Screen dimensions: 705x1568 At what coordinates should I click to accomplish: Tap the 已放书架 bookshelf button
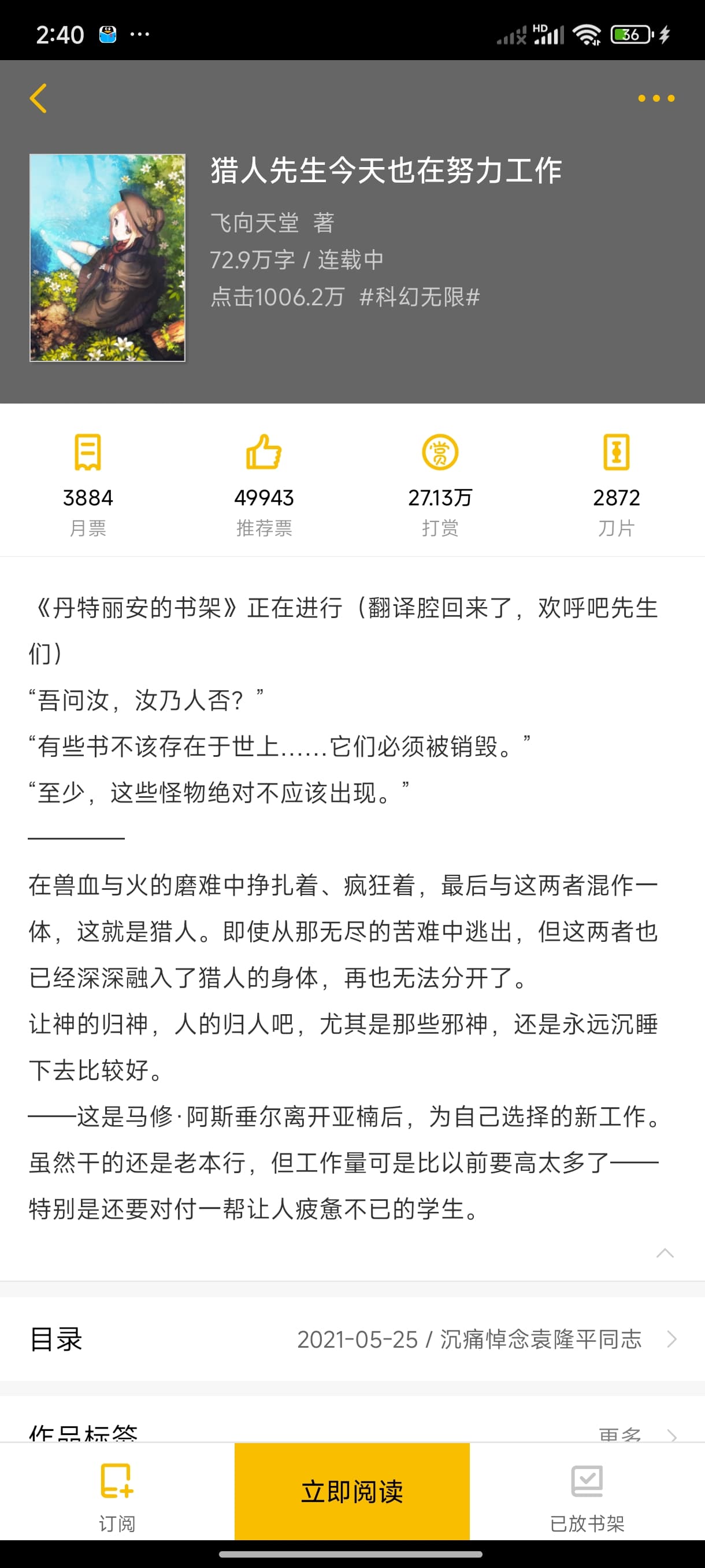(x=587, y=1496)
